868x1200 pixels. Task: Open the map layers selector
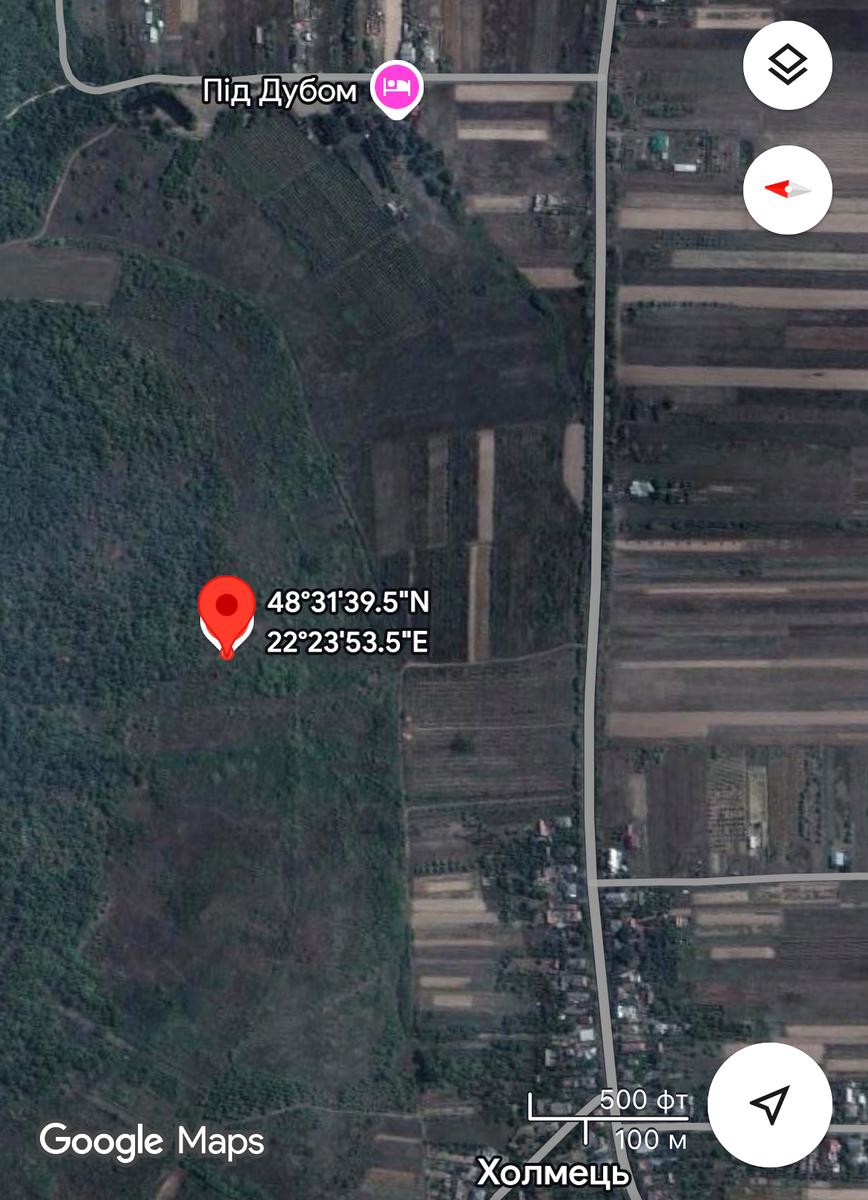[x=787, y=66]
